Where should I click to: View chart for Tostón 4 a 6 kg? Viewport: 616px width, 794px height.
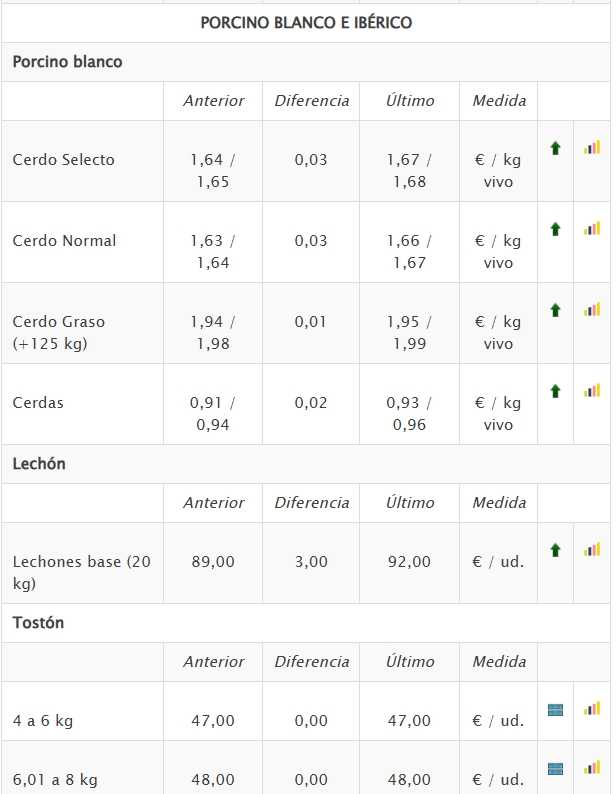point(592,709)
